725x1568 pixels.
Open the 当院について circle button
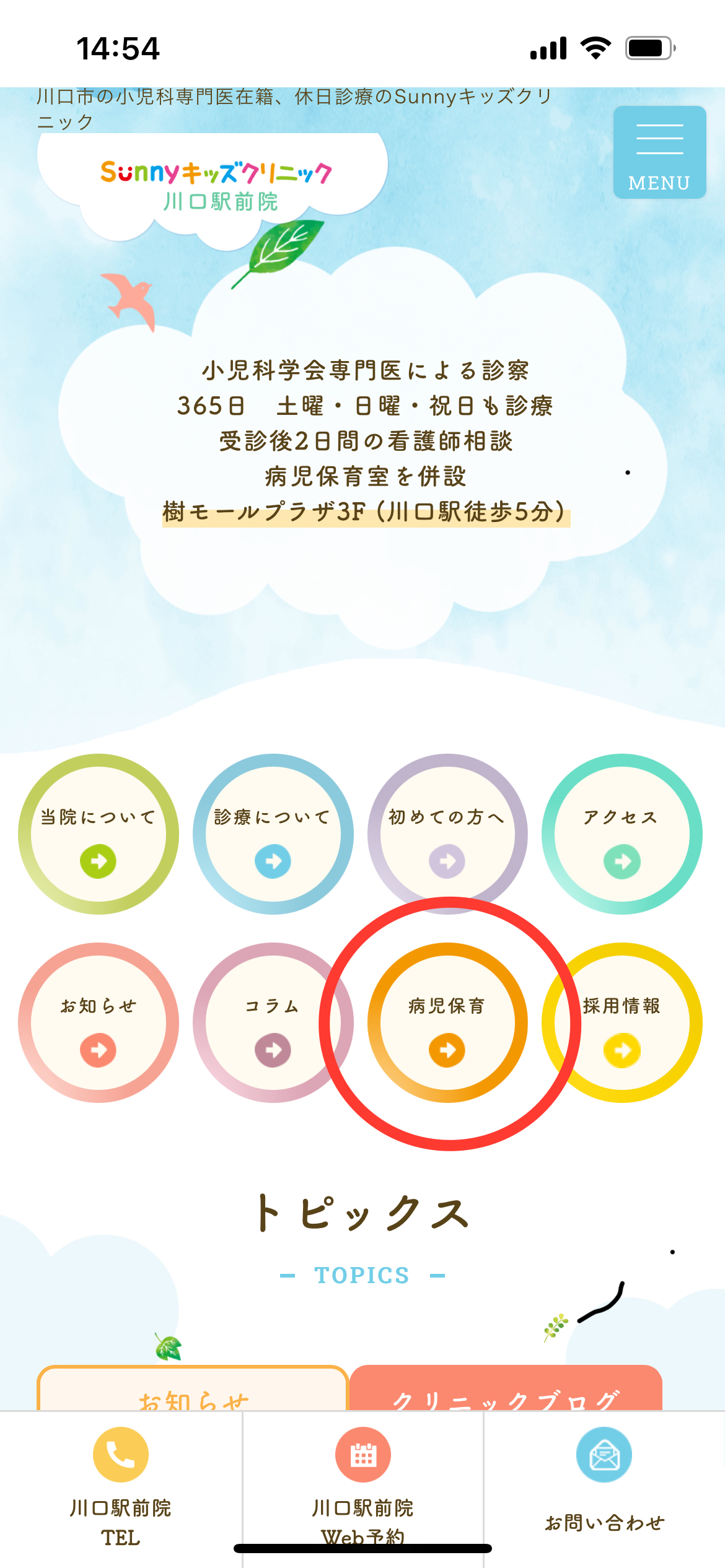tap(99, 834)
